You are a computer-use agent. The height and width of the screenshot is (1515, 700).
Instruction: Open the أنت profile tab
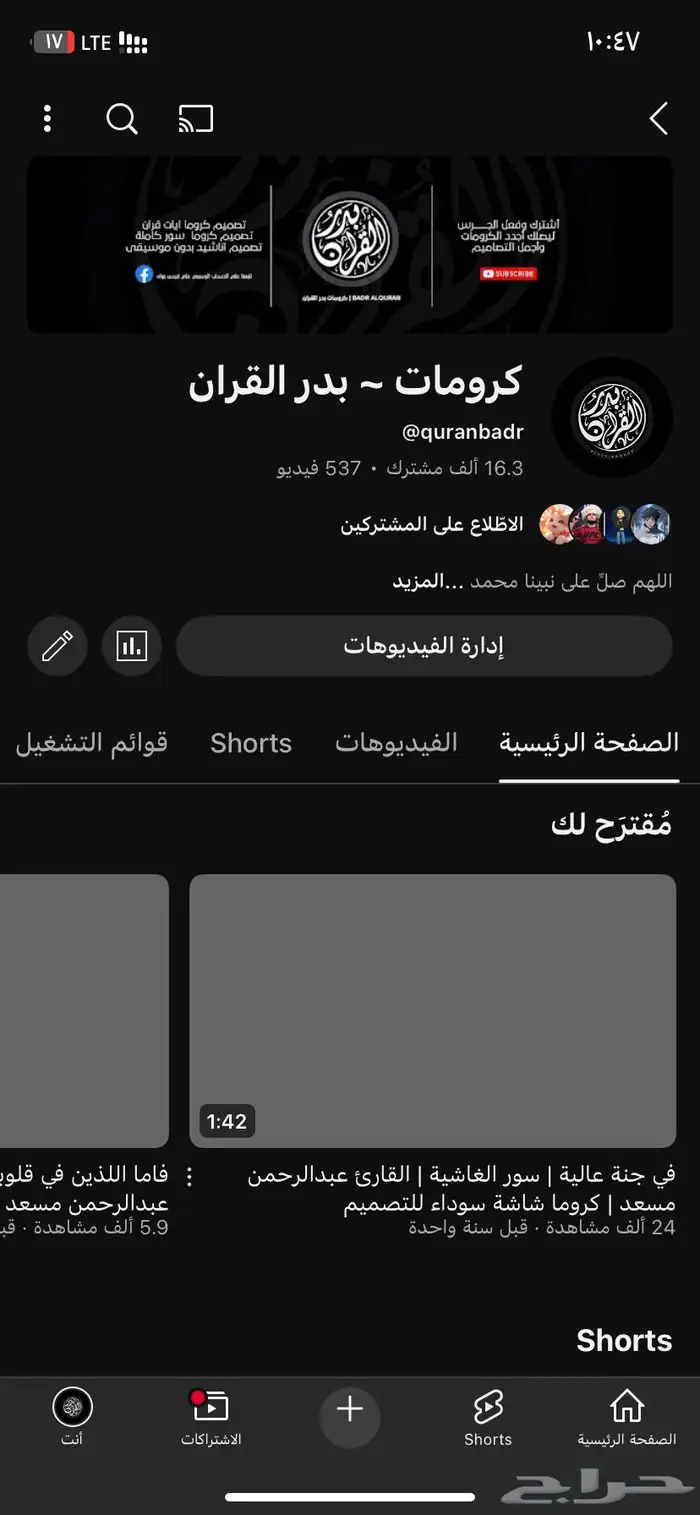pyautogui.click(x=72, y=1418)
